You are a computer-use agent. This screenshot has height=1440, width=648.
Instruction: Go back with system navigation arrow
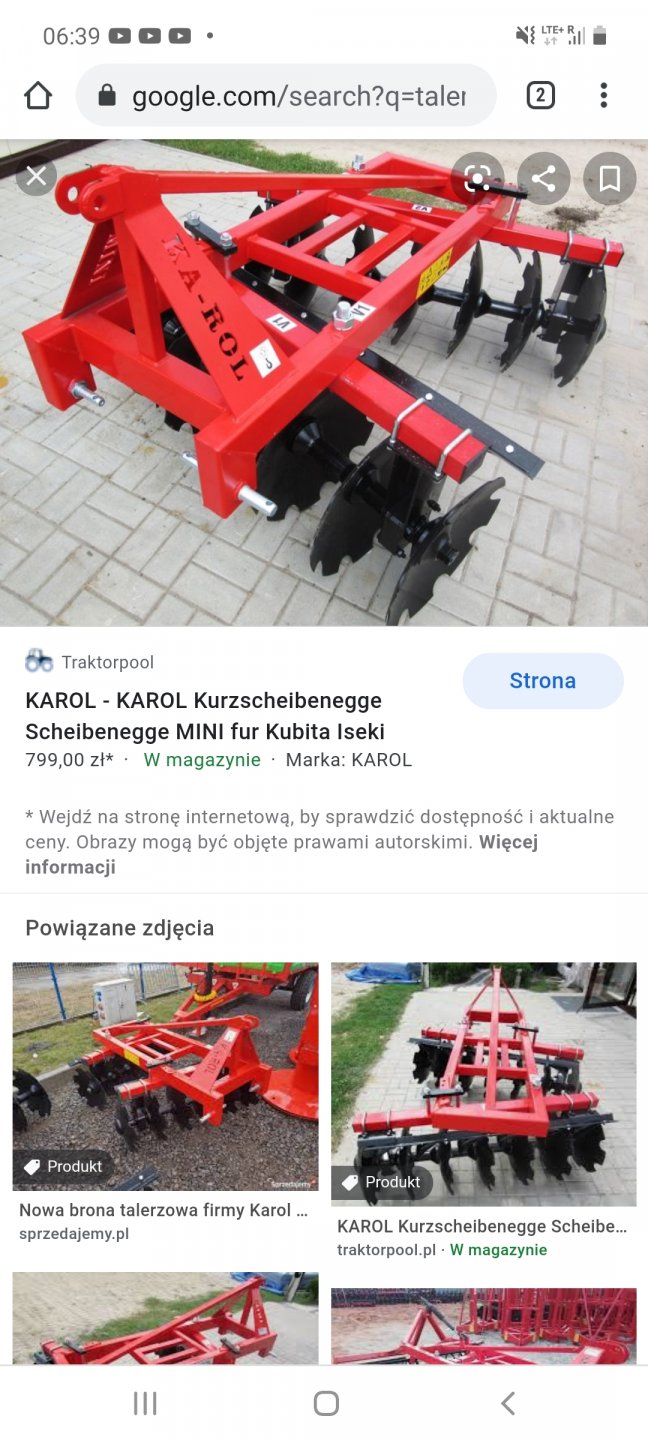click(x=508, y=1403)
